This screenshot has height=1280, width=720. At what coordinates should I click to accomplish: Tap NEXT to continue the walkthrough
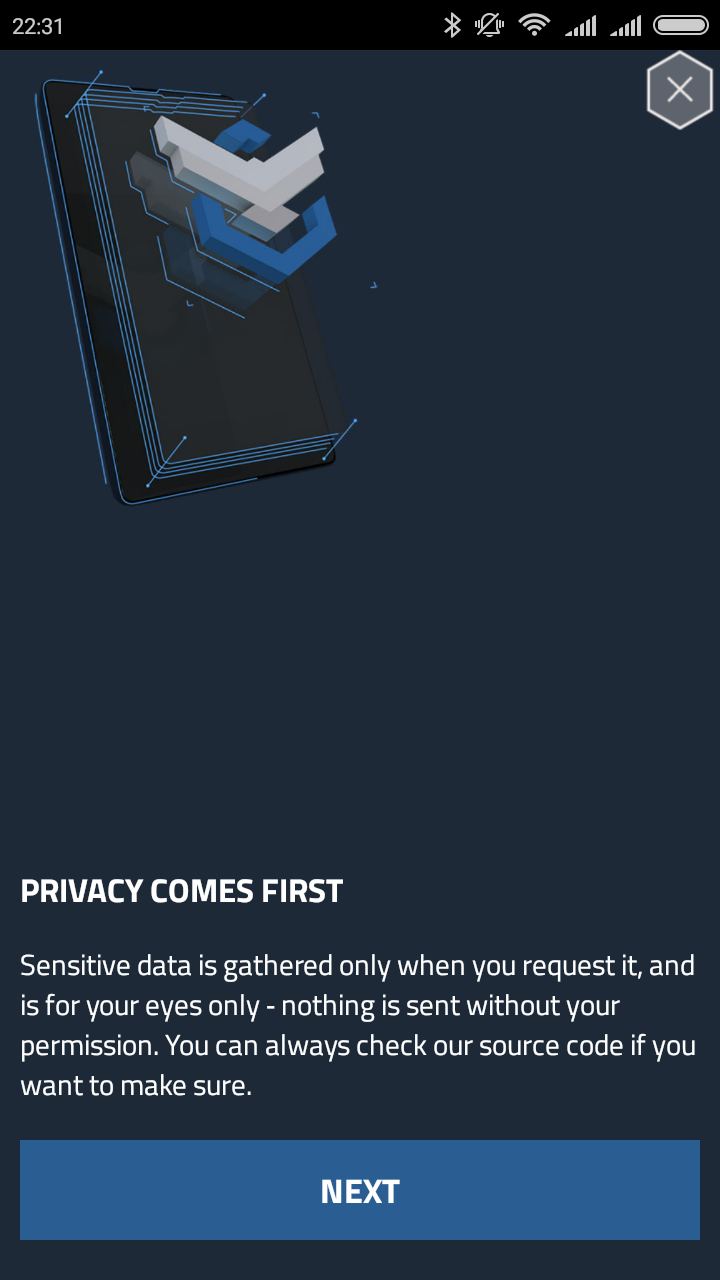[360, 1190]
